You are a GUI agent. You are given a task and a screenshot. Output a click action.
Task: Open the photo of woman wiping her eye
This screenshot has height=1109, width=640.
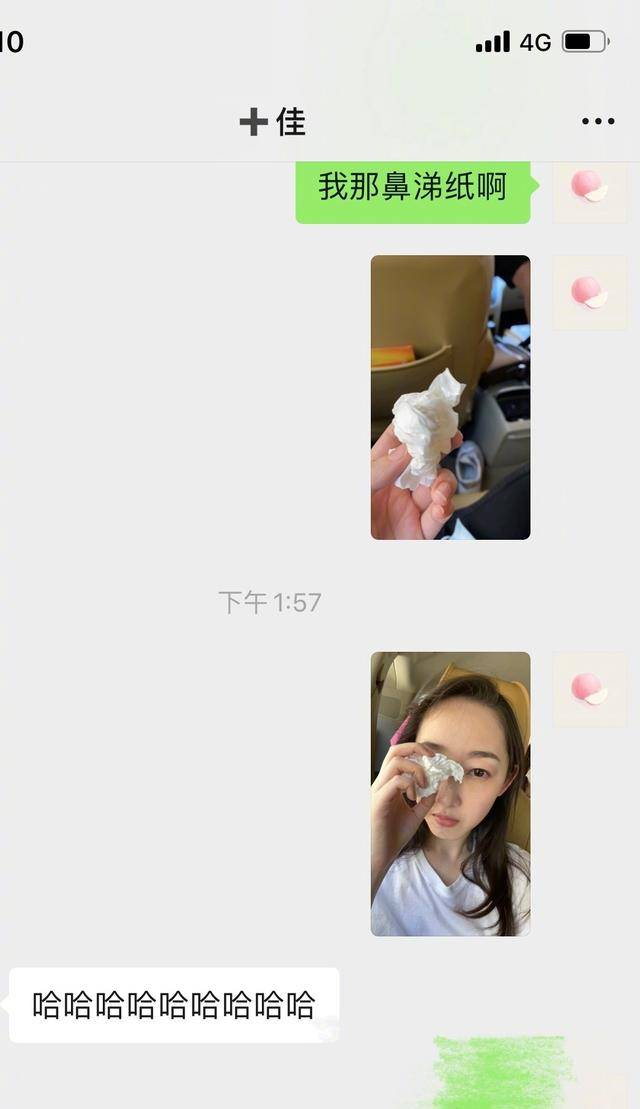[x=450, y=794]
